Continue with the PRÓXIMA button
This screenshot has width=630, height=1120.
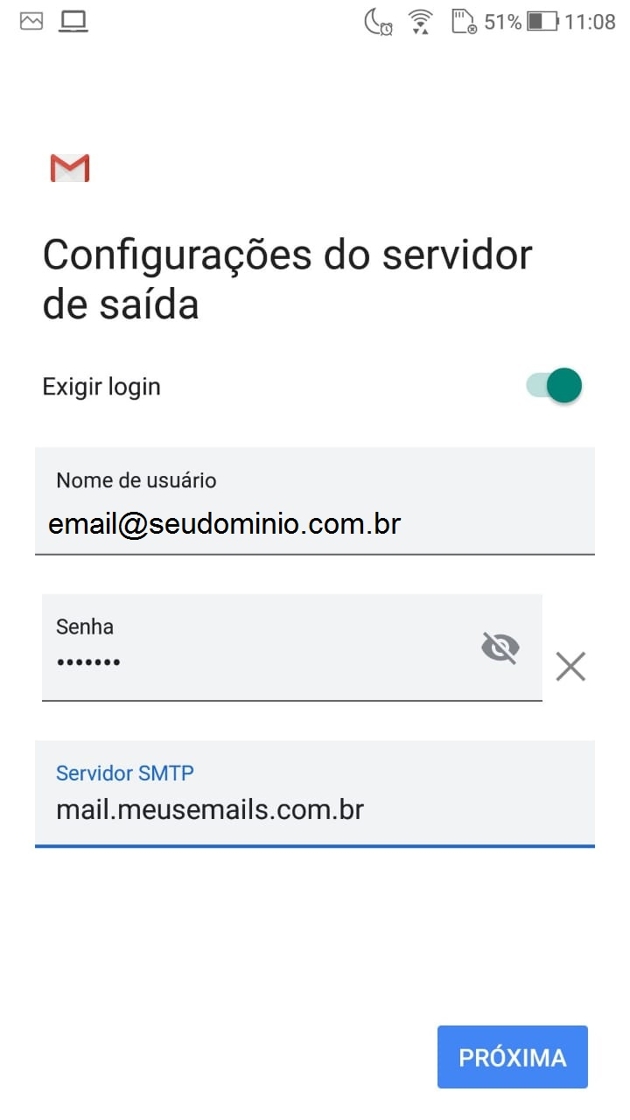click(x=512, y=1057)
